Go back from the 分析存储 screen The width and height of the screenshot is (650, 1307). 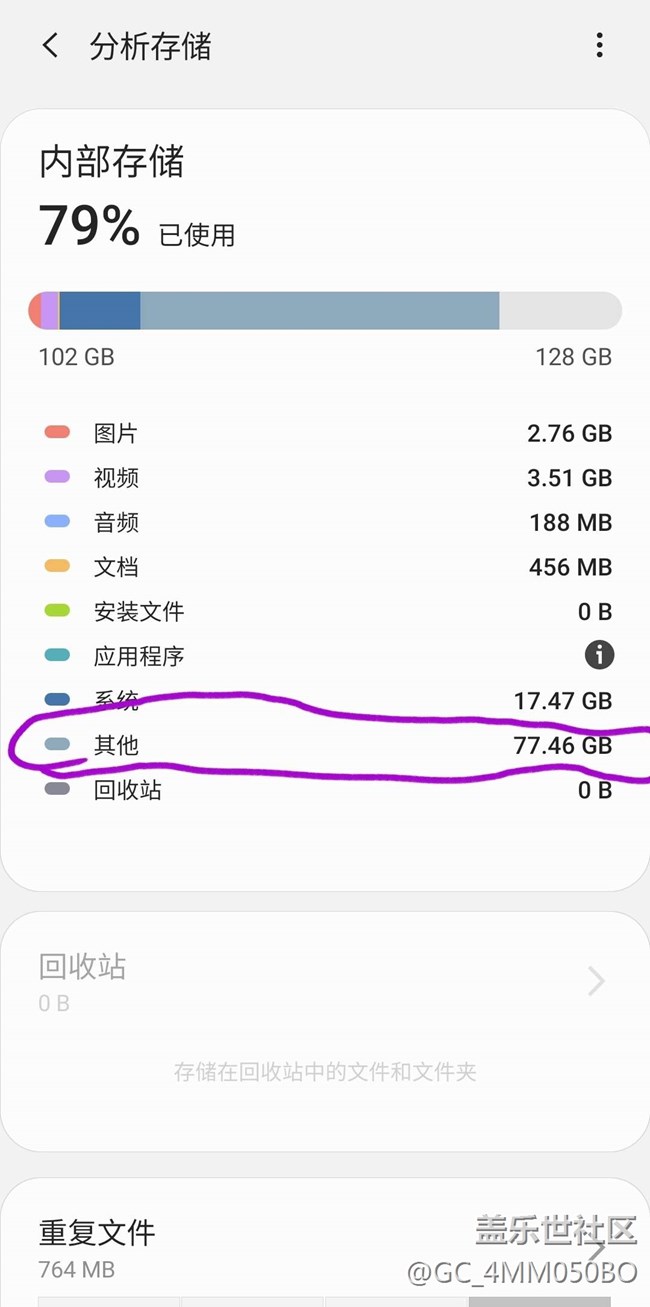[50, 46]
